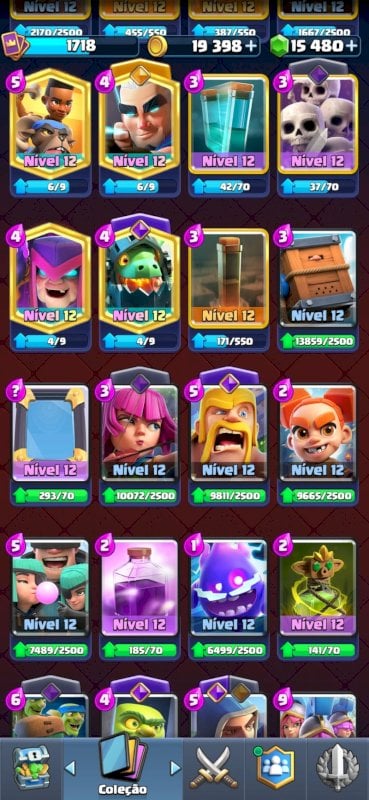Select the Inferno Dragon card
Screen dimensions: 369x800
[139, 285]
